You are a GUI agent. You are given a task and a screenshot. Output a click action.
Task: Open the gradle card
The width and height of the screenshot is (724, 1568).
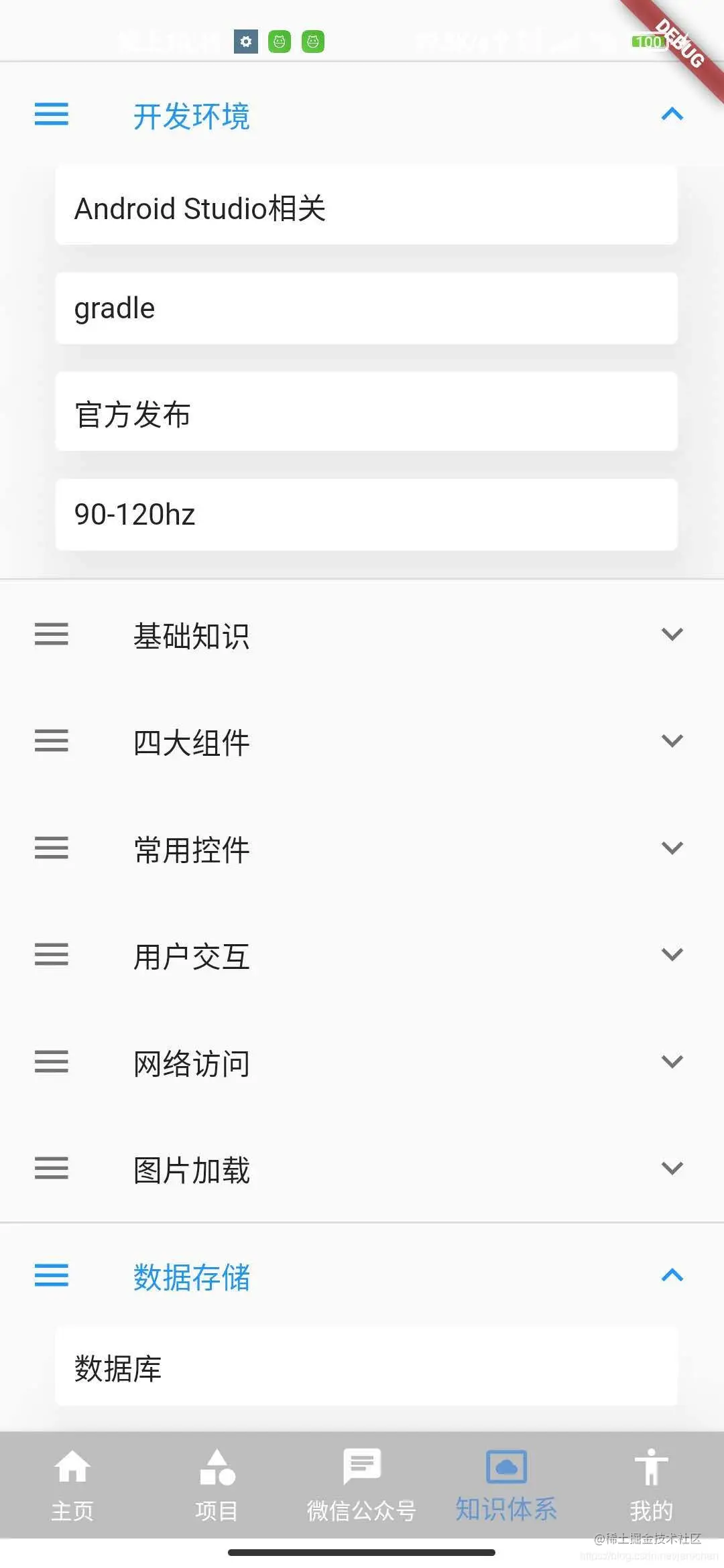click(x=366, y=308)
